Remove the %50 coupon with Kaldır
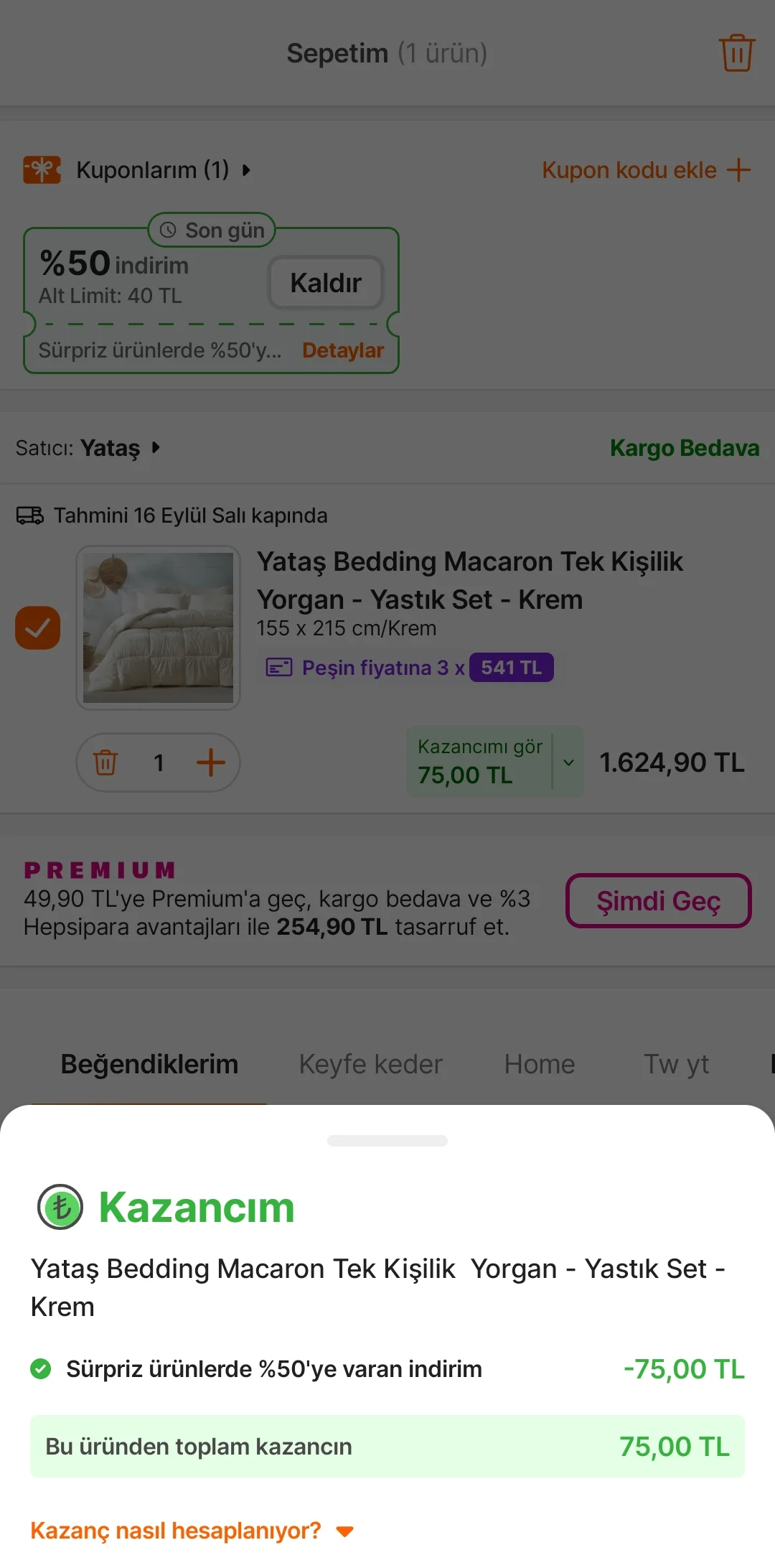Viewport: 775px width, 1568px height. [326, 283]
